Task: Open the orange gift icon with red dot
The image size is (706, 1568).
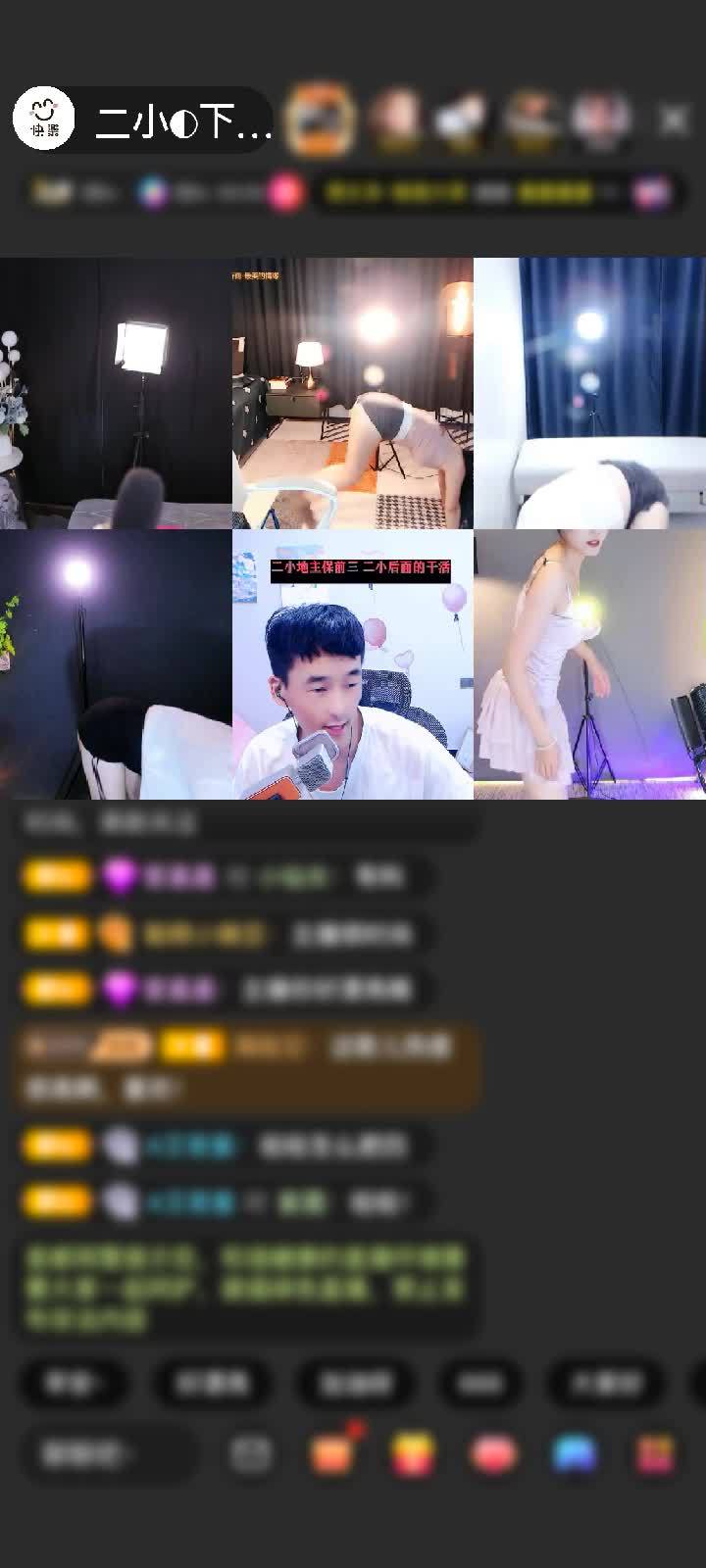Action: point(331,1454)
